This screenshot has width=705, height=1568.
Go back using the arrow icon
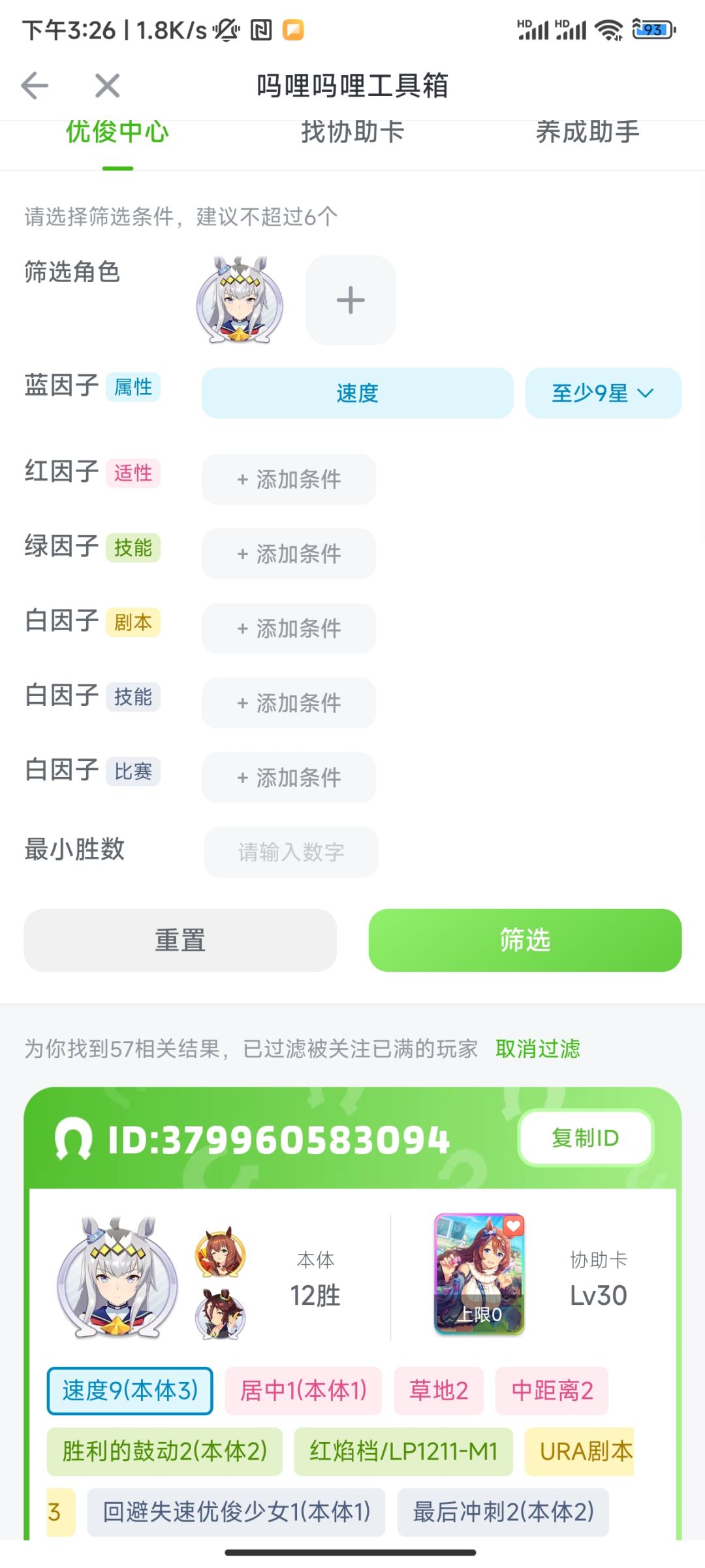point(35,86)
